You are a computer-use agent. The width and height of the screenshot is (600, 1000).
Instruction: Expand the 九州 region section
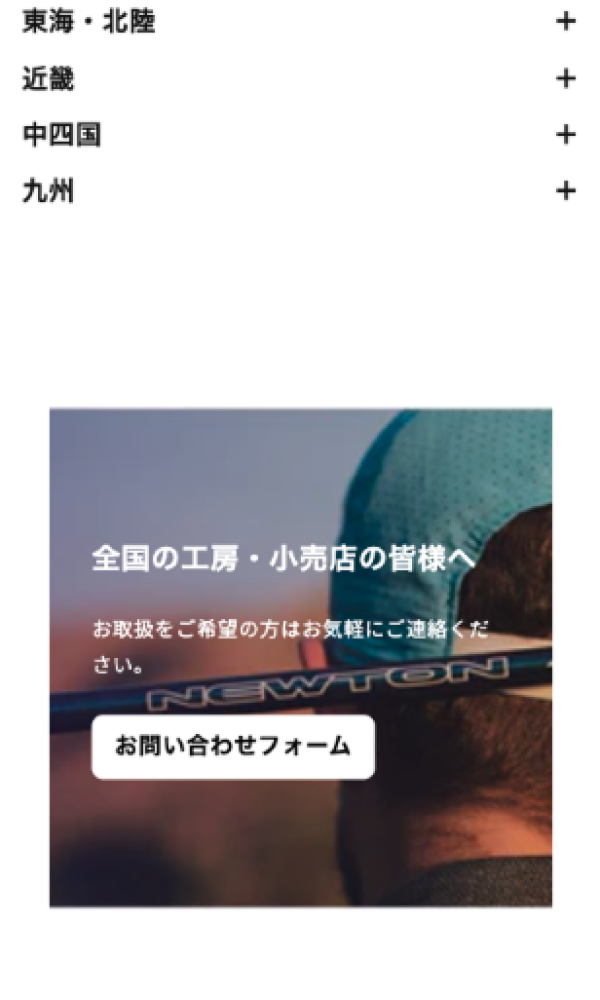pyautogui.click(x=566, y=190)
